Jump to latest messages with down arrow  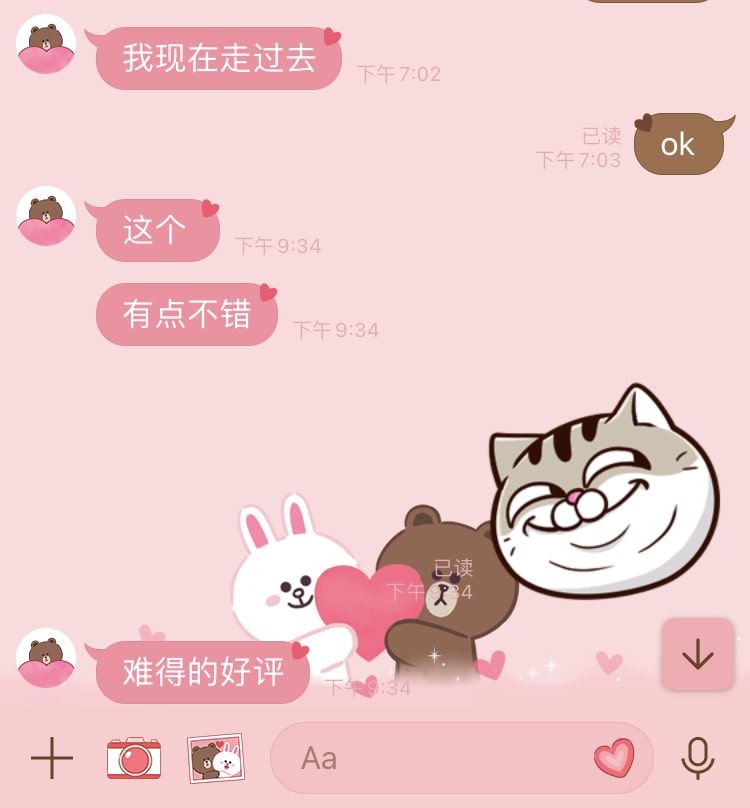coord(697,654)
